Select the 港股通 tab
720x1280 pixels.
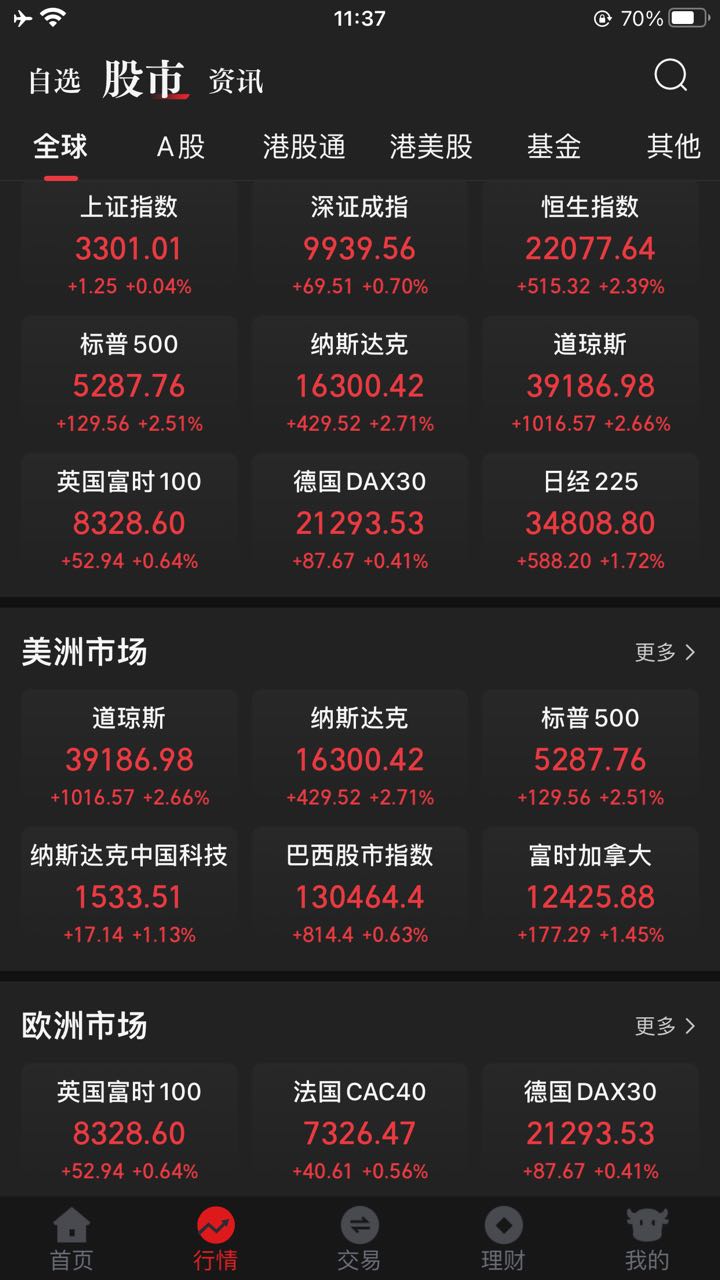(304, 147)
